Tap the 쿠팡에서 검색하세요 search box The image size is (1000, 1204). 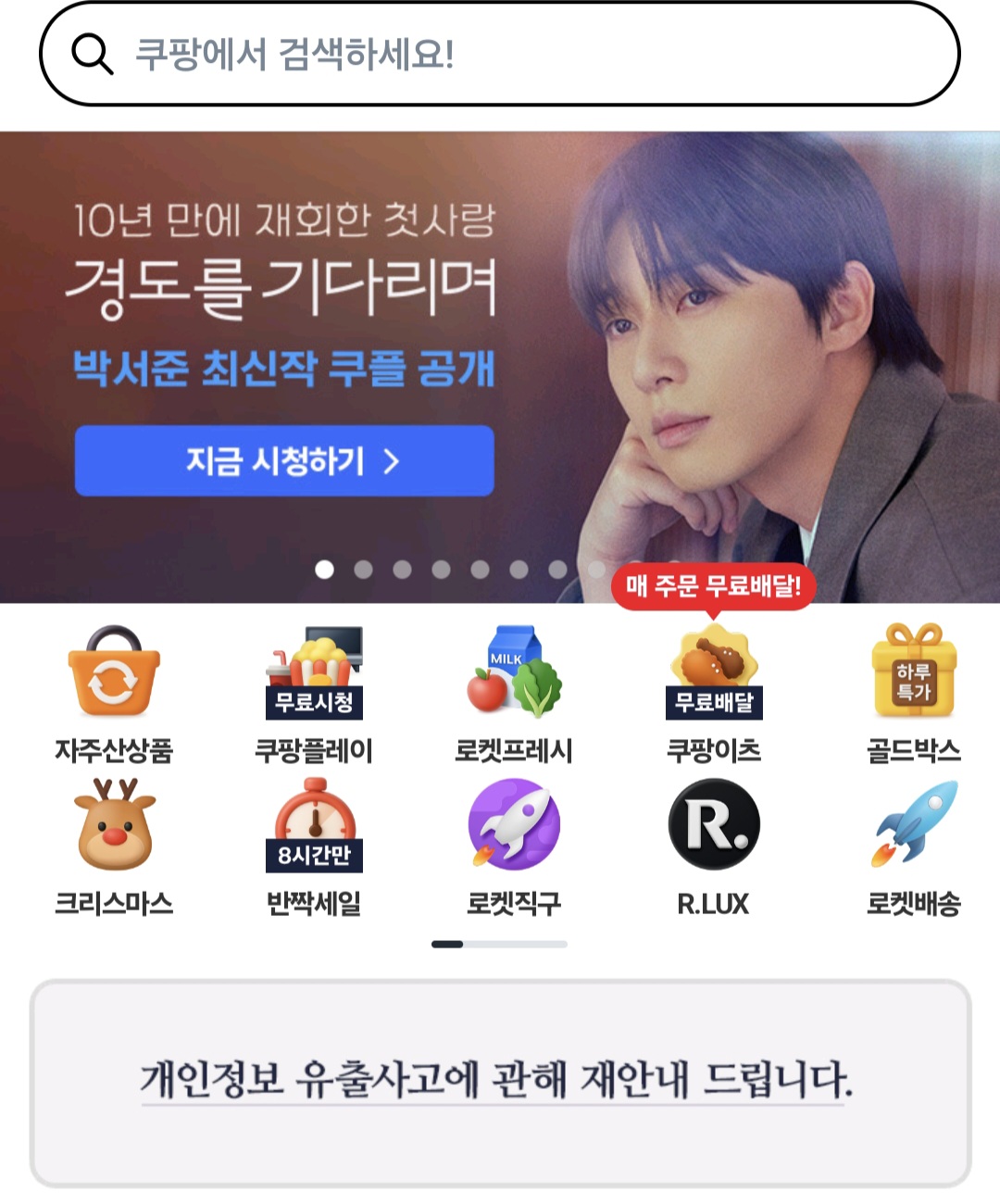click(500, 54)
